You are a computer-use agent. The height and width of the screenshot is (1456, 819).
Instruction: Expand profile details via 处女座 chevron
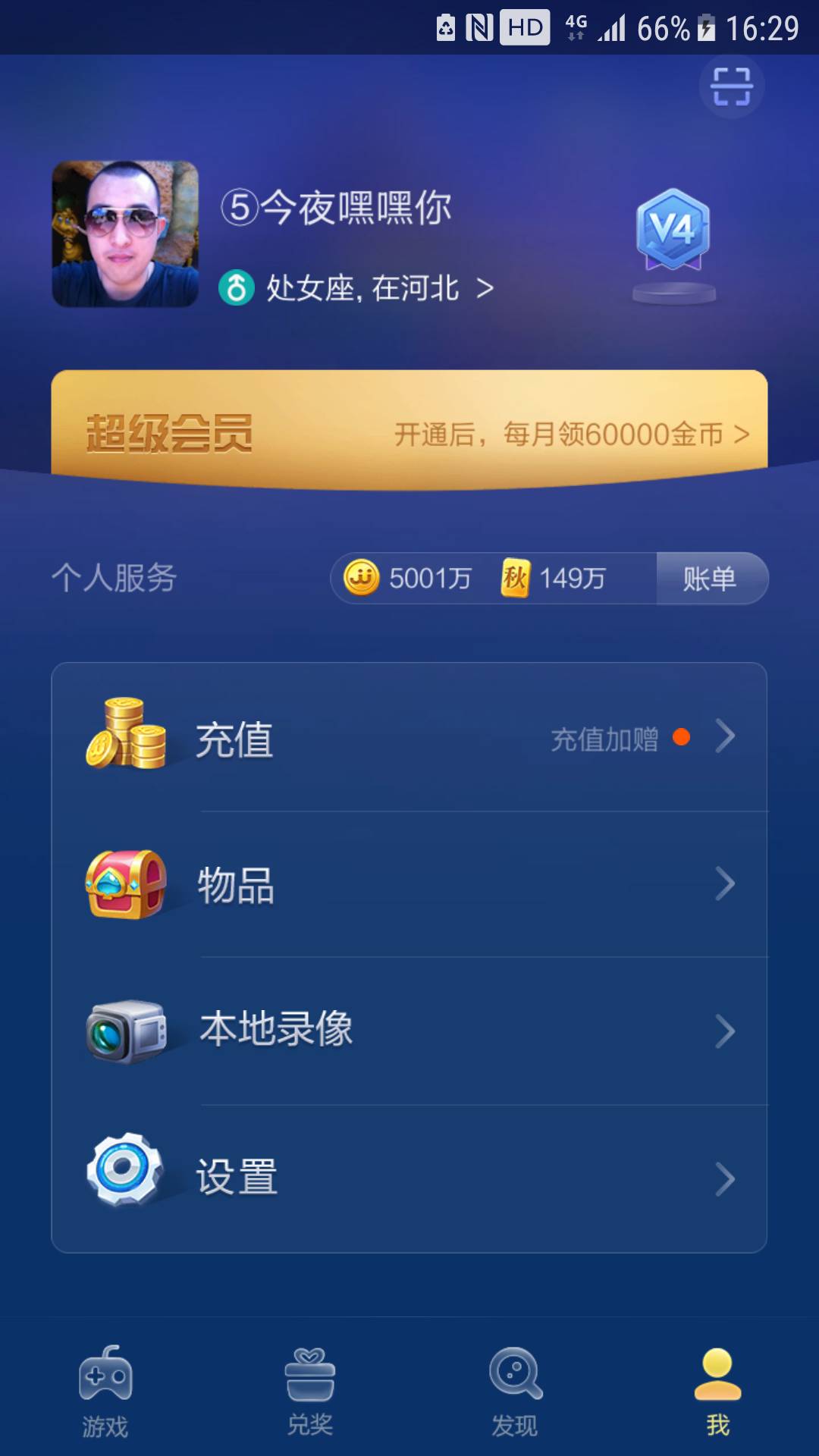pyautogui.click(x=486, y=288)
